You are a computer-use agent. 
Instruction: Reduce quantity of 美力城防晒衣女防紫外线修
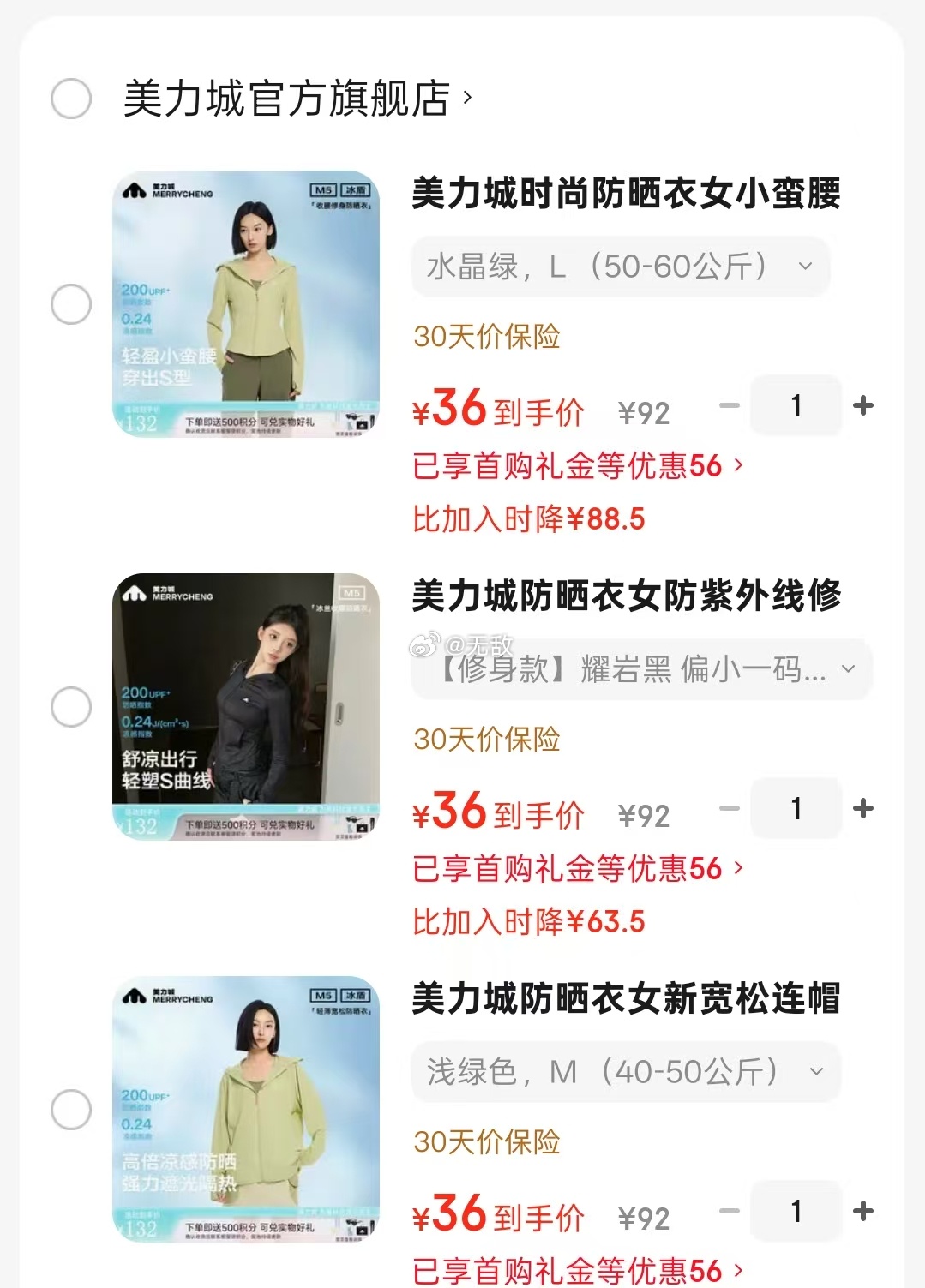pos(730,808)
